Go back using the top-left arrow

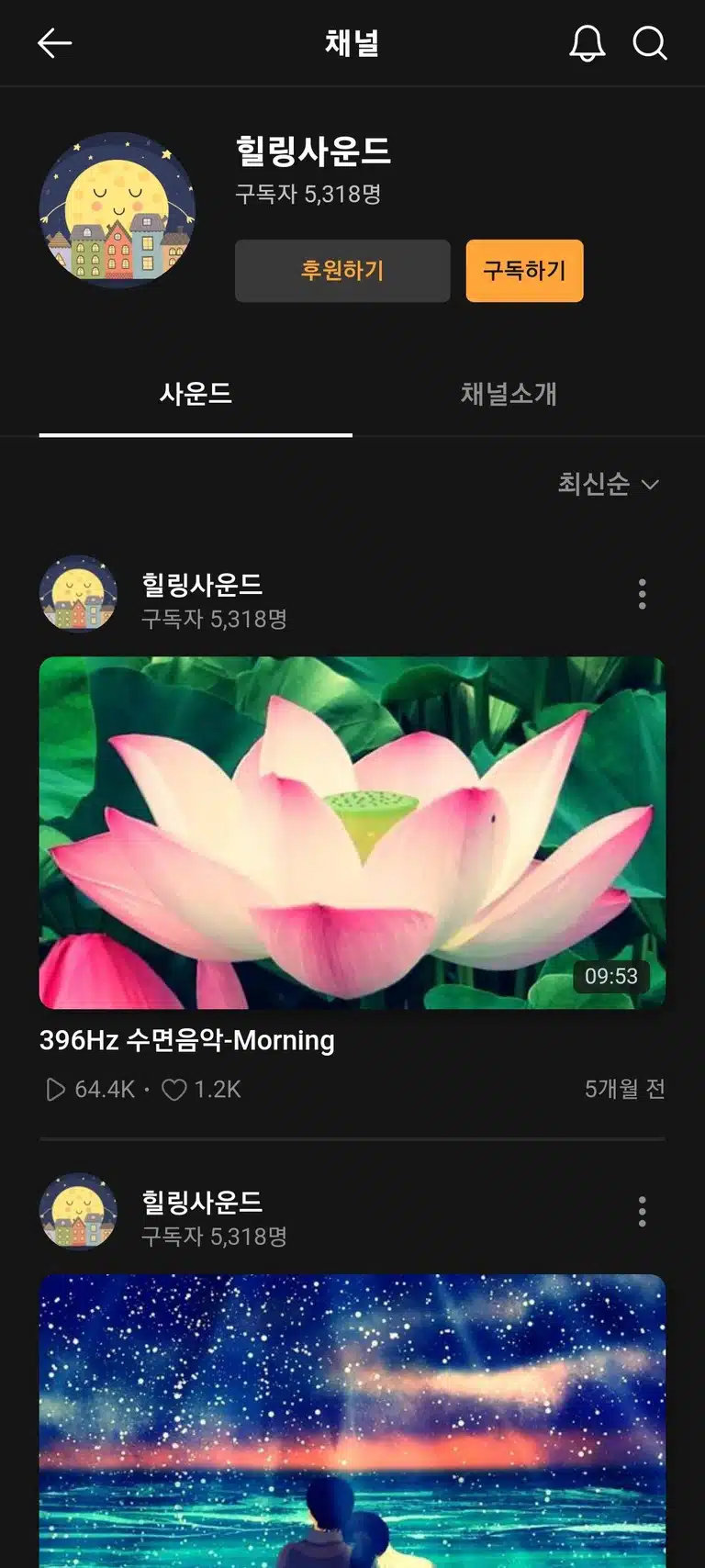point(54,43)
